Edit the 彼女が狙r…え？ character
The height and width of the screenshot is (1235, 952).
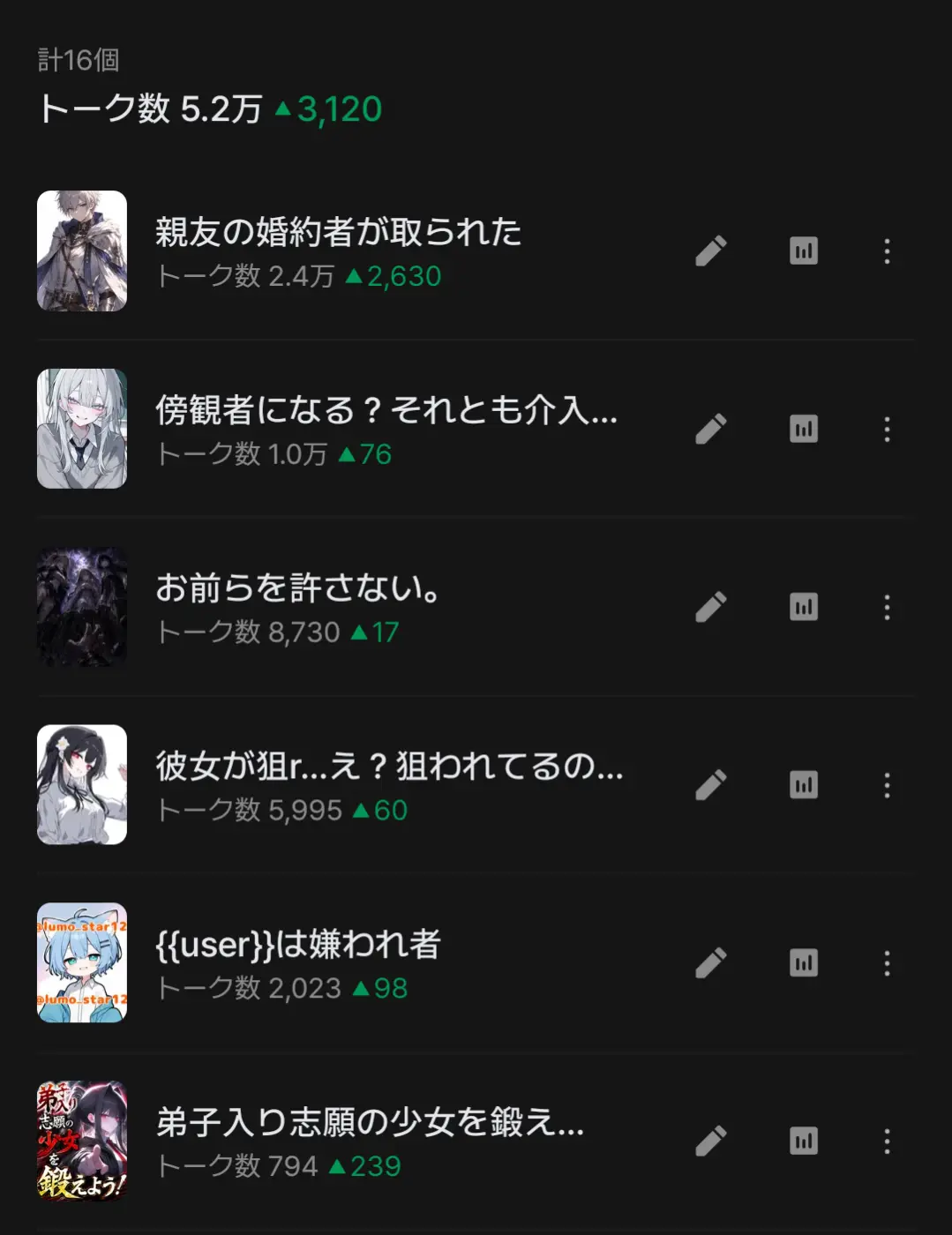point(710,785)
